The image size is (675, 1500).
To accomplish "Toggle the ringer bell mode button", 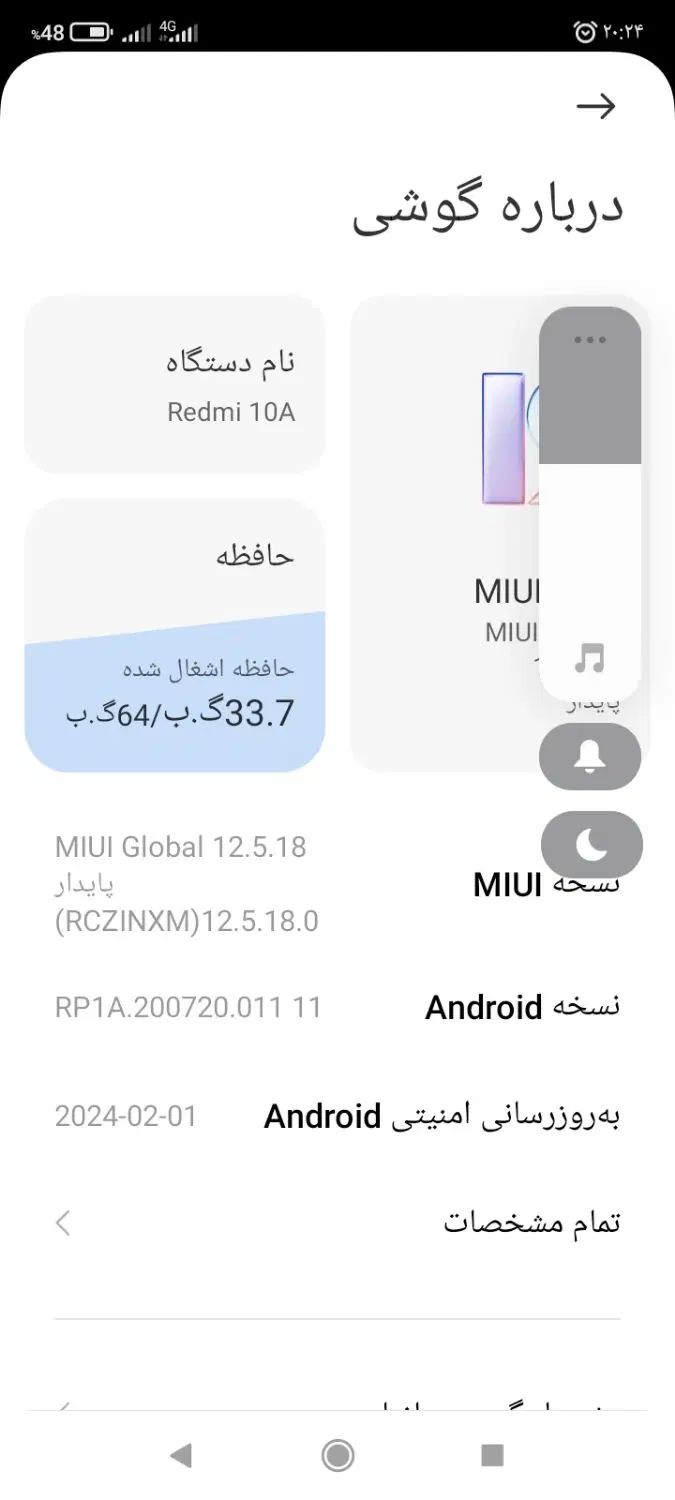I will [x=590, y=757].
